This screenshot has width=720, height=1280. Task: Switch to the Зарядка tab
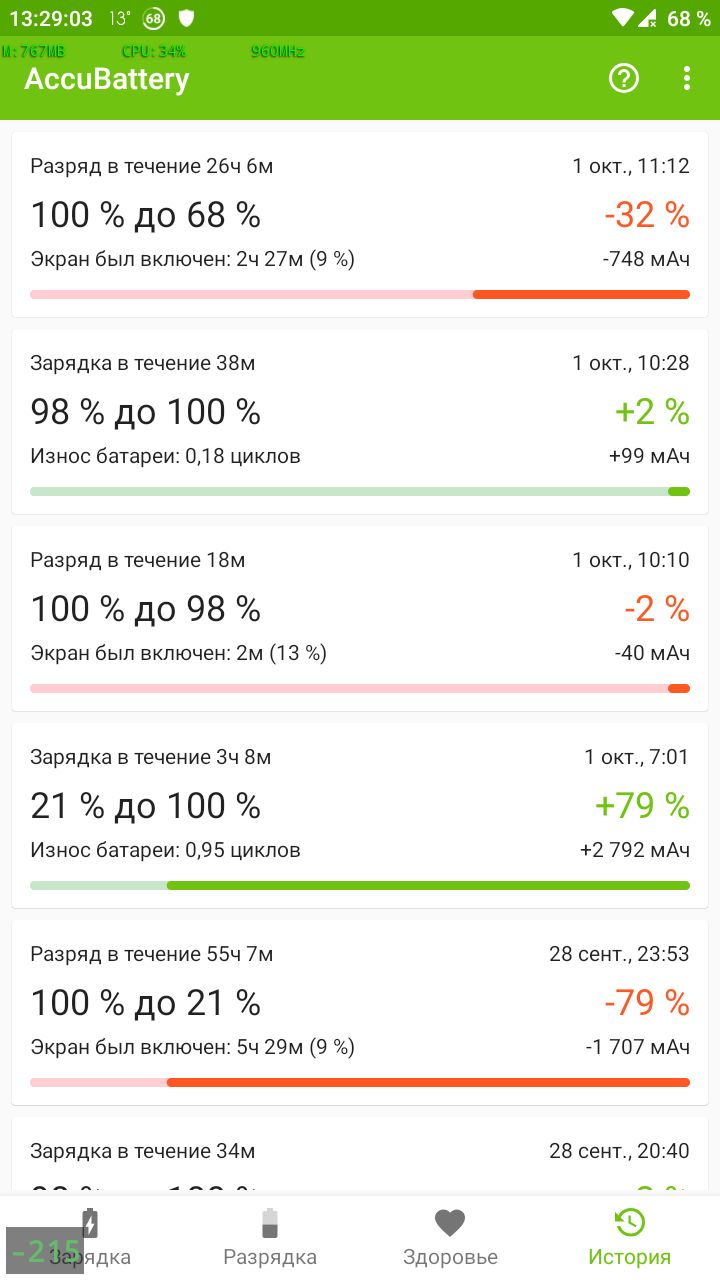[90, 1238]
